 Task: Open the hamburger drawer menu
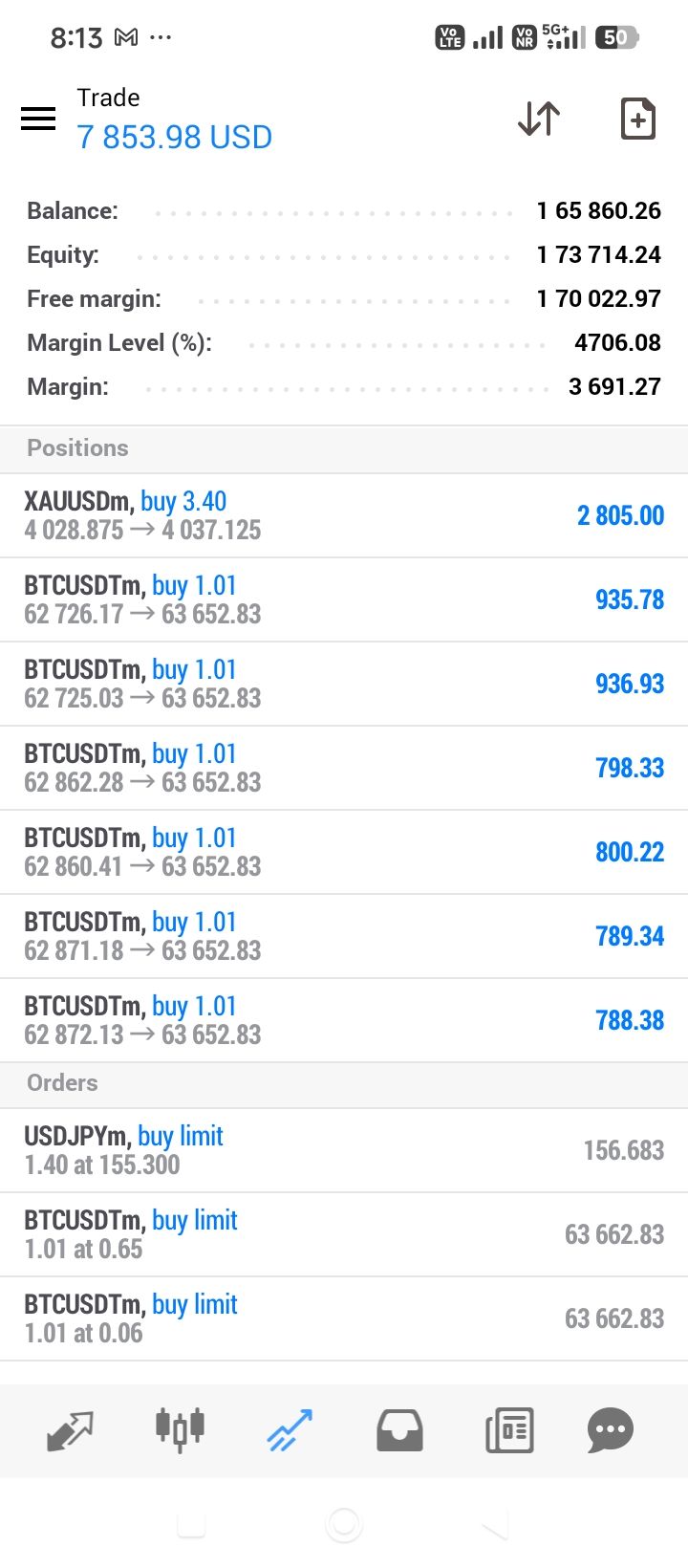coord(38,119)
